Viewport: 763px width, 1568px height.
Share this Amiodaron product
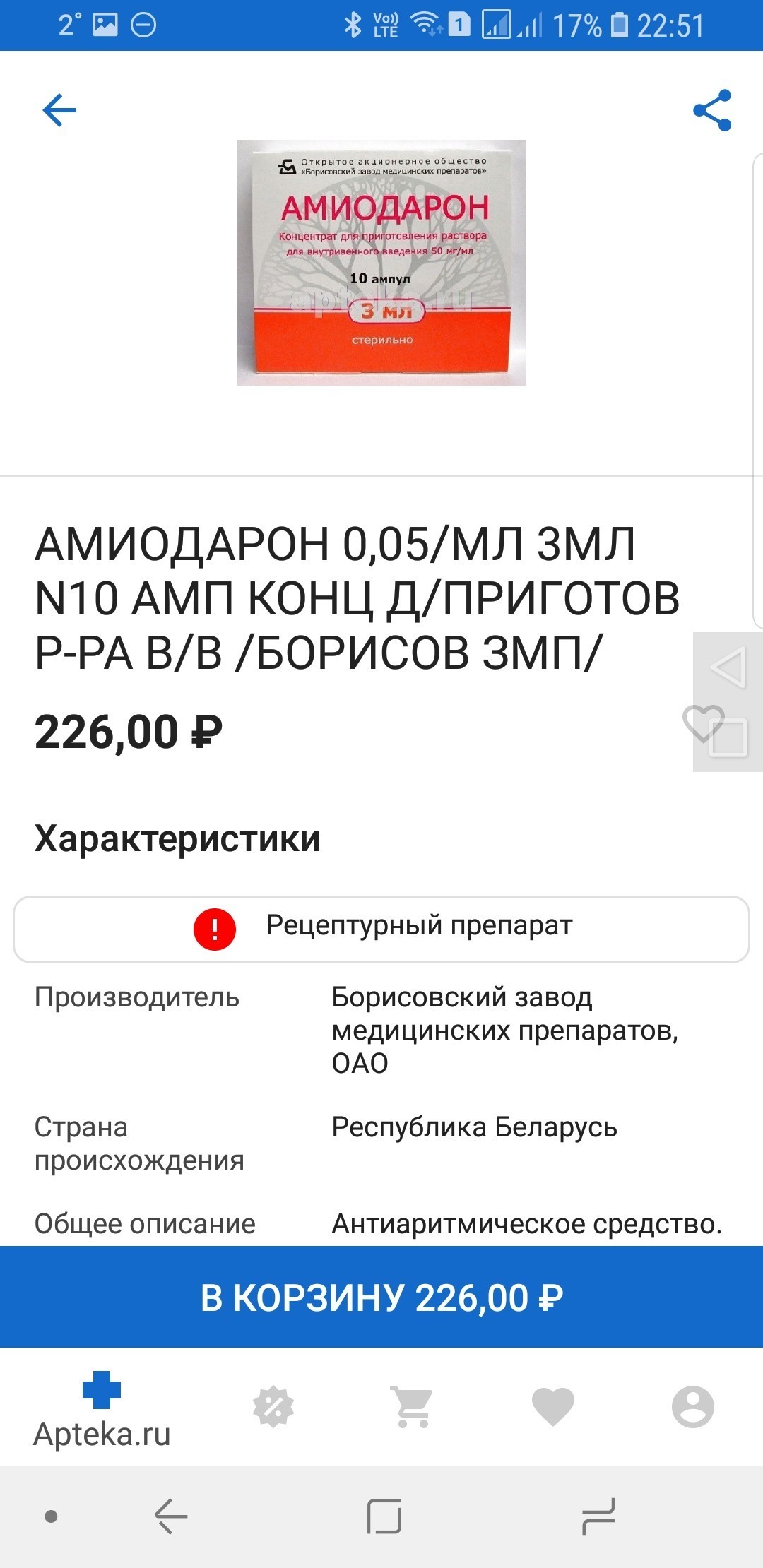711,110
